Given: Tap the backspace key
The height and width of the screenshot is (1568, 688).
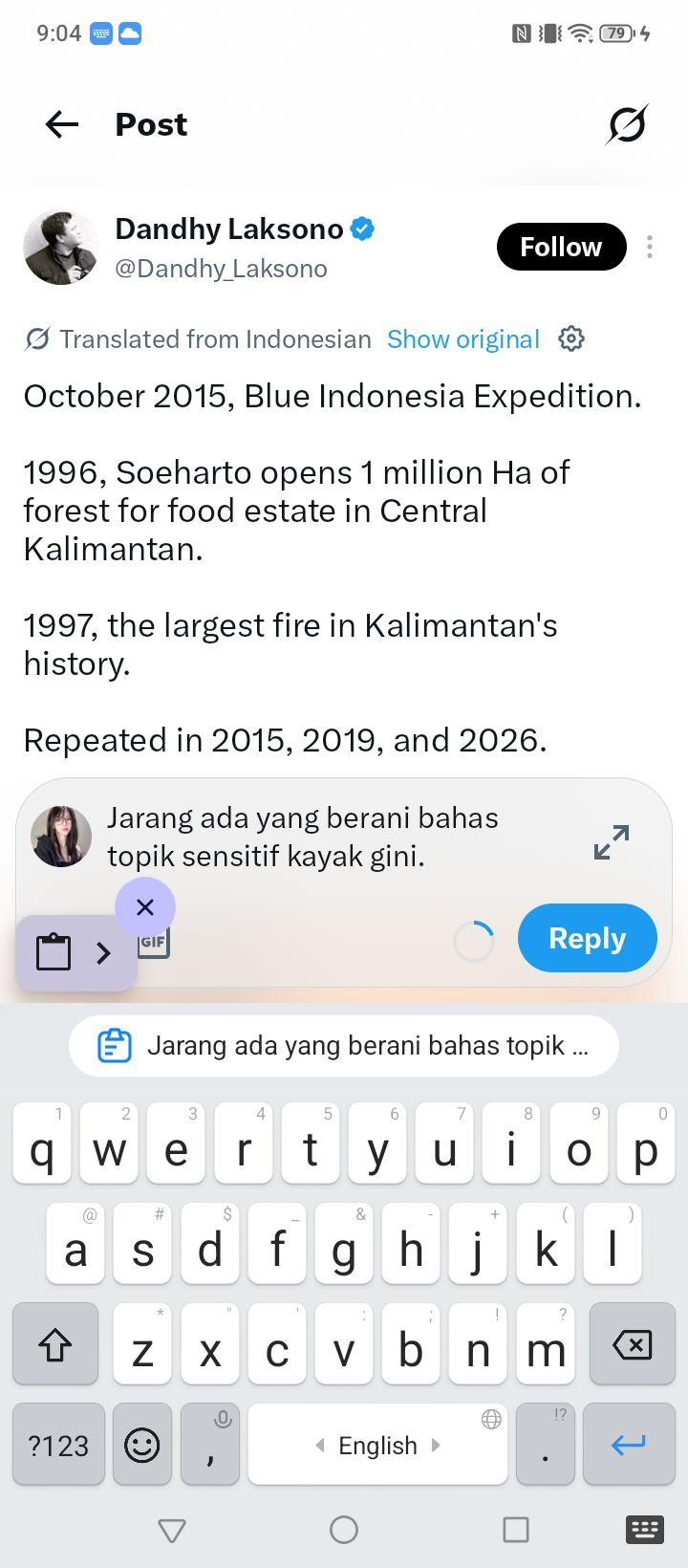Looking at the screenshot, I should coord(632,1344).
